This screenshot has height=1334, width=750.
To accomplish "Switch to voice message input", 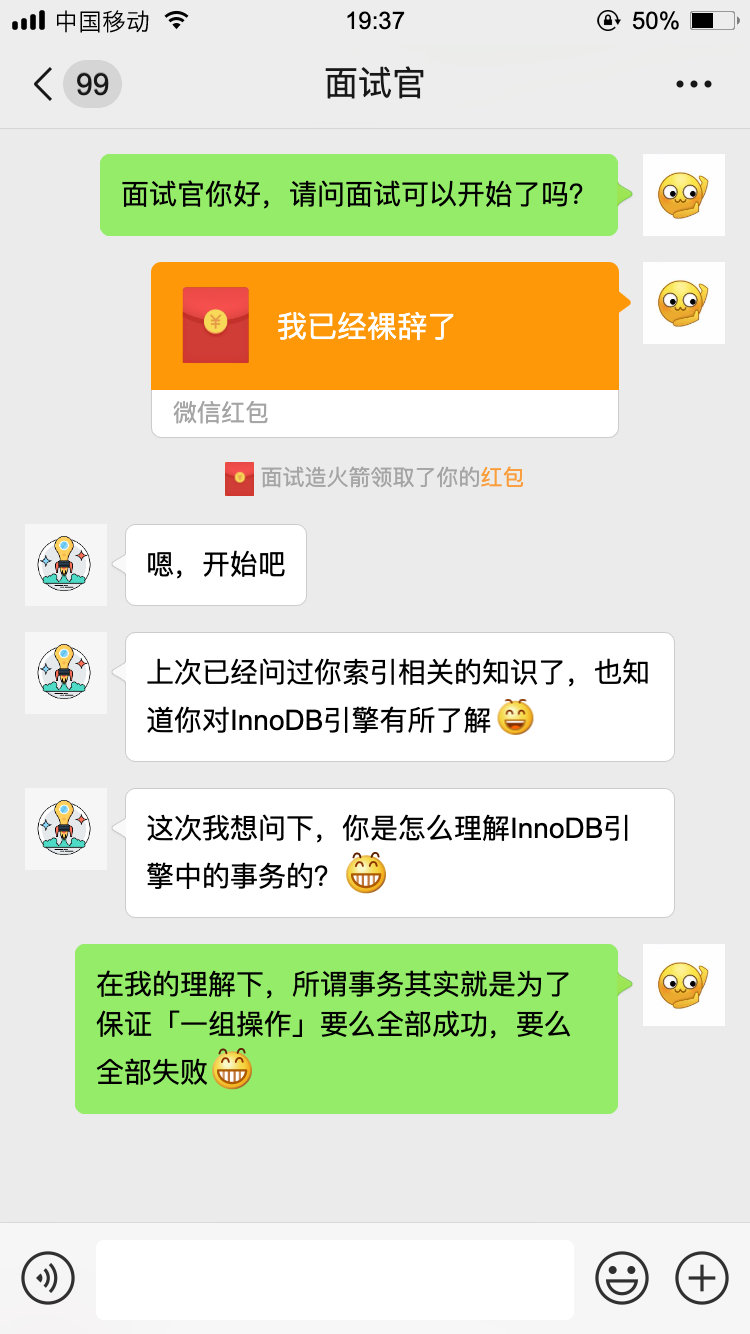I will tap(48, 1277).
